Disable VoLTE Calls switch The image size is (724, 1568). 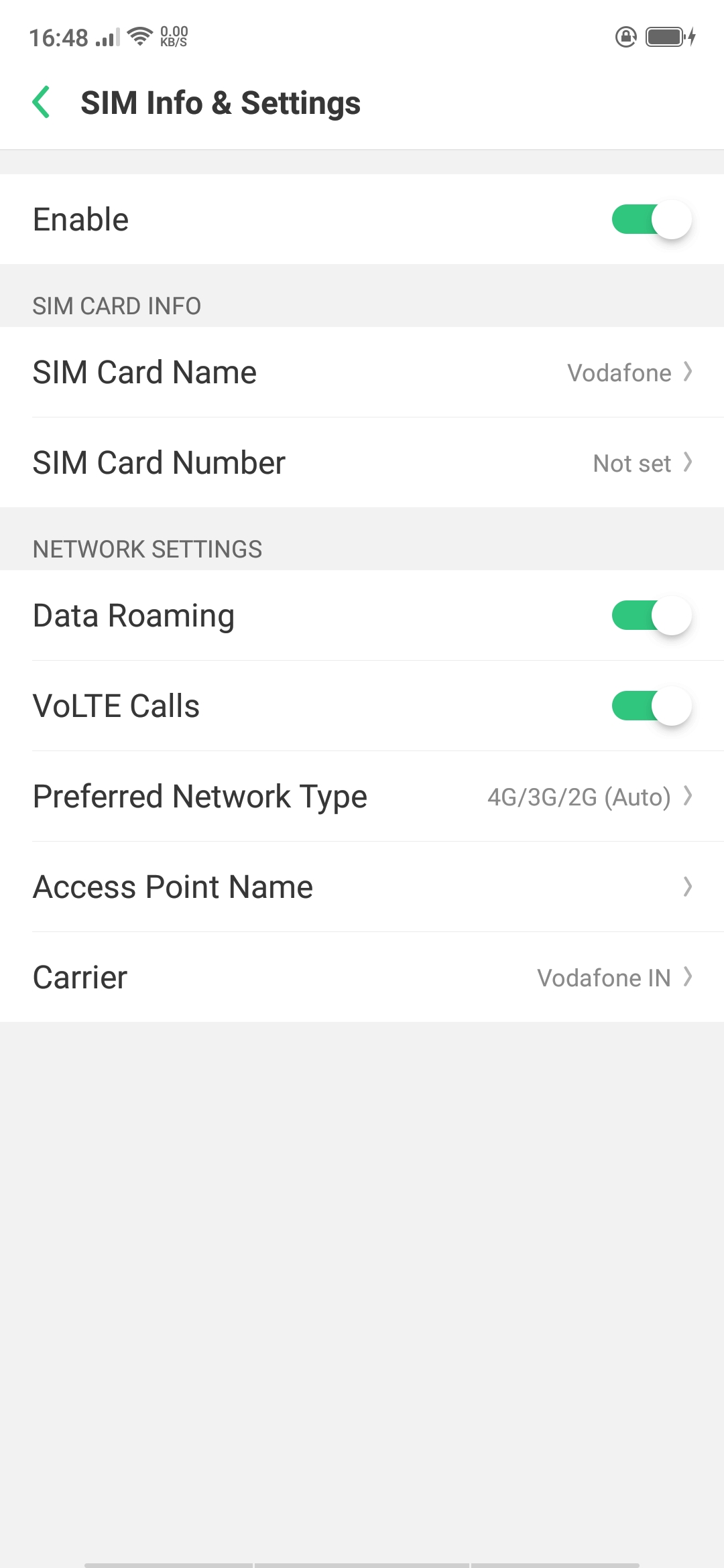(651, 706)
